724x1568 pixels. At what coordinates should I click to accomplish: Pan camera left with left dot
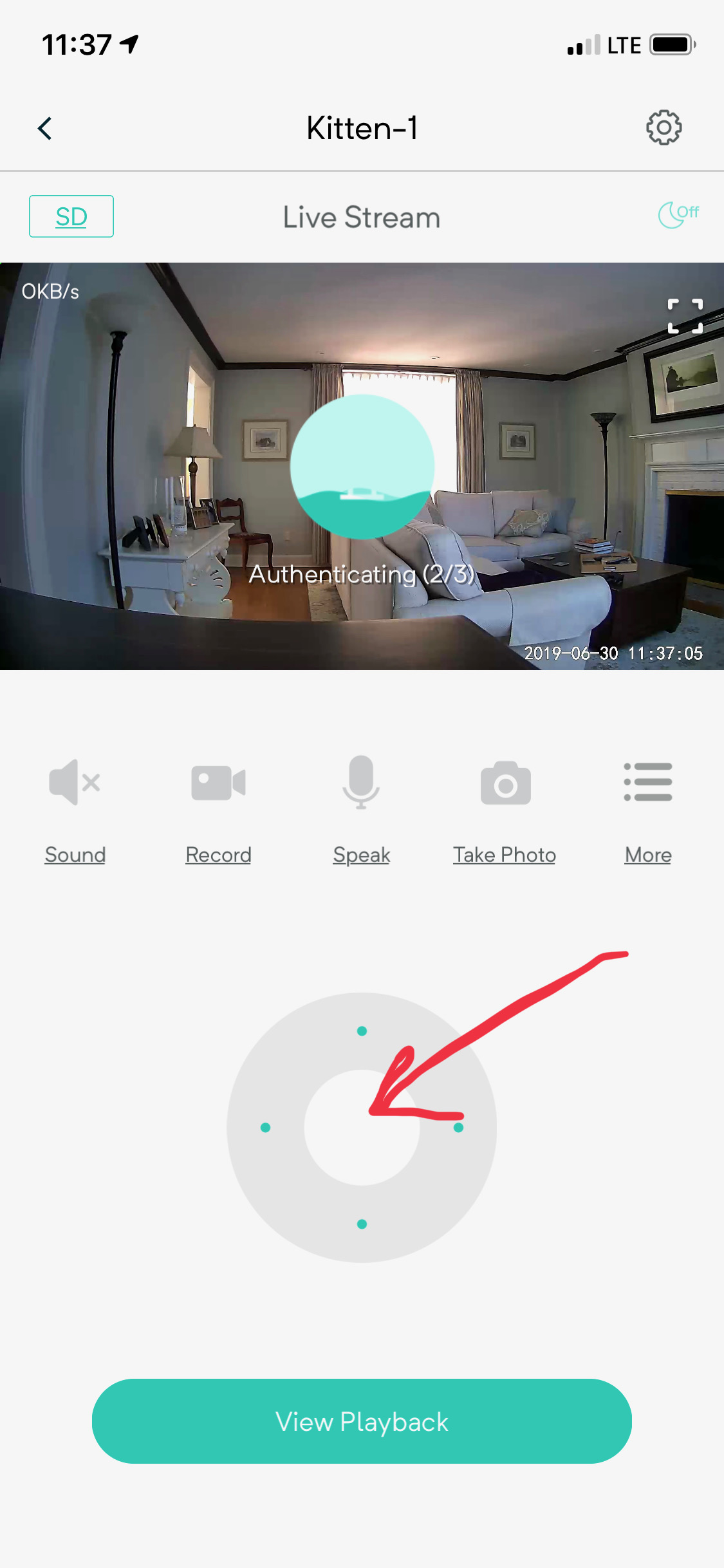tap(265, 1128)
